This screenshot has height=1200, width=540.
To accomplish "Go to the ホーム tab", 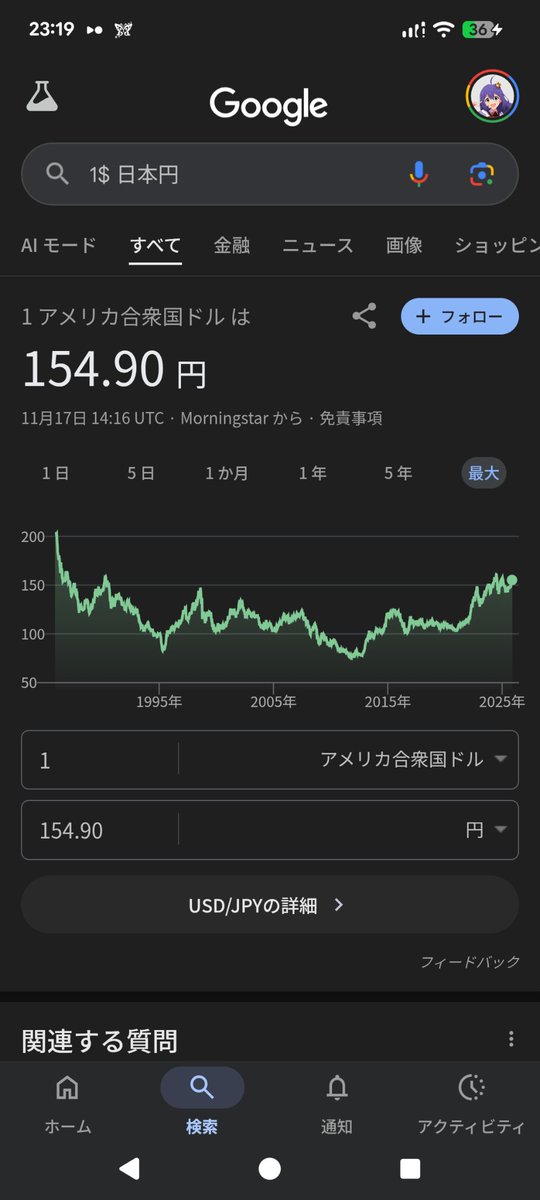I will click(68, 1106).
